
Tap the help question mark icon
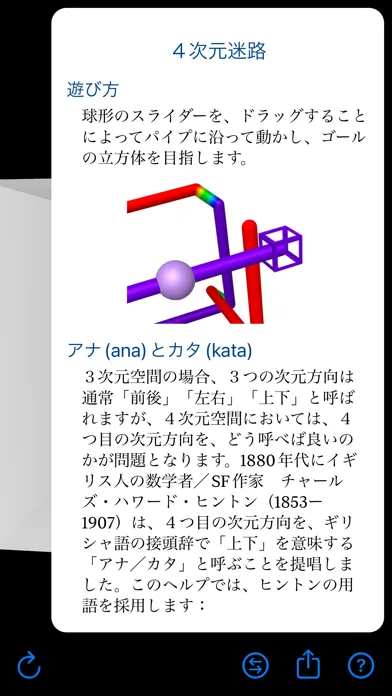pos(360,666)
